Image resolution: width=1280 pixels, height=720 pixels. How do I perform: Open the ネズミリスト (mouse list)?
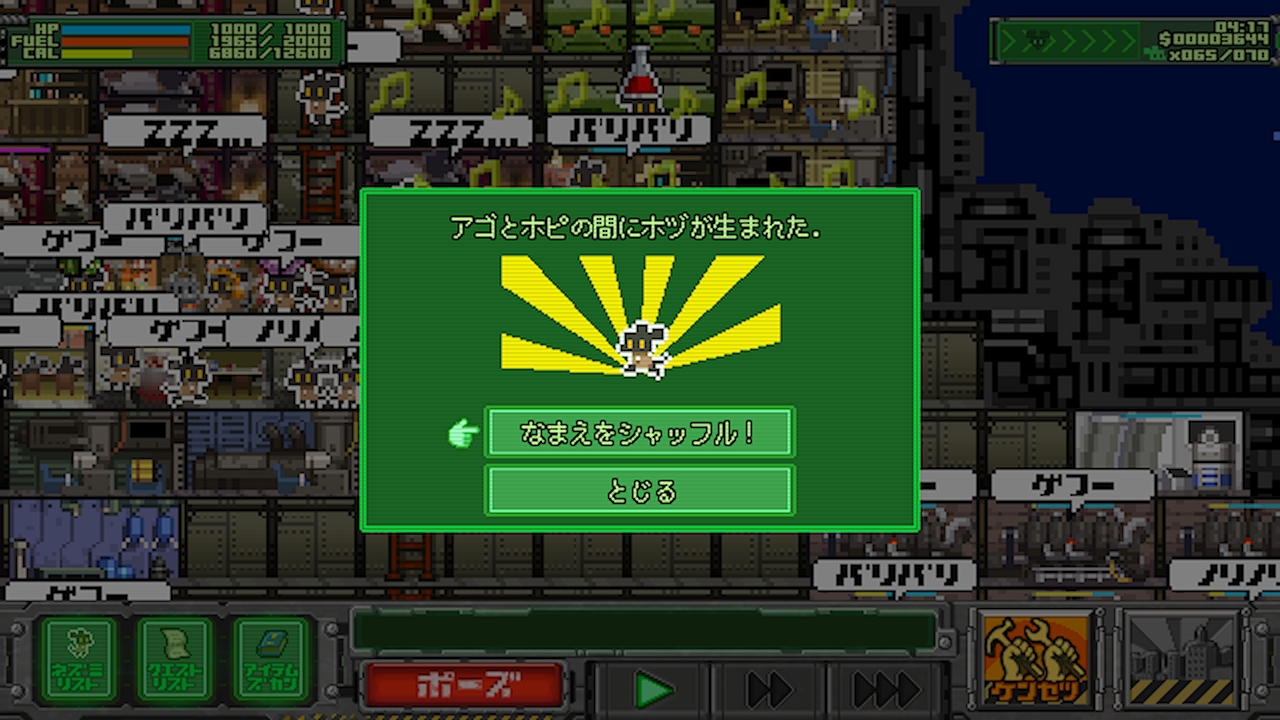(79, 658)
